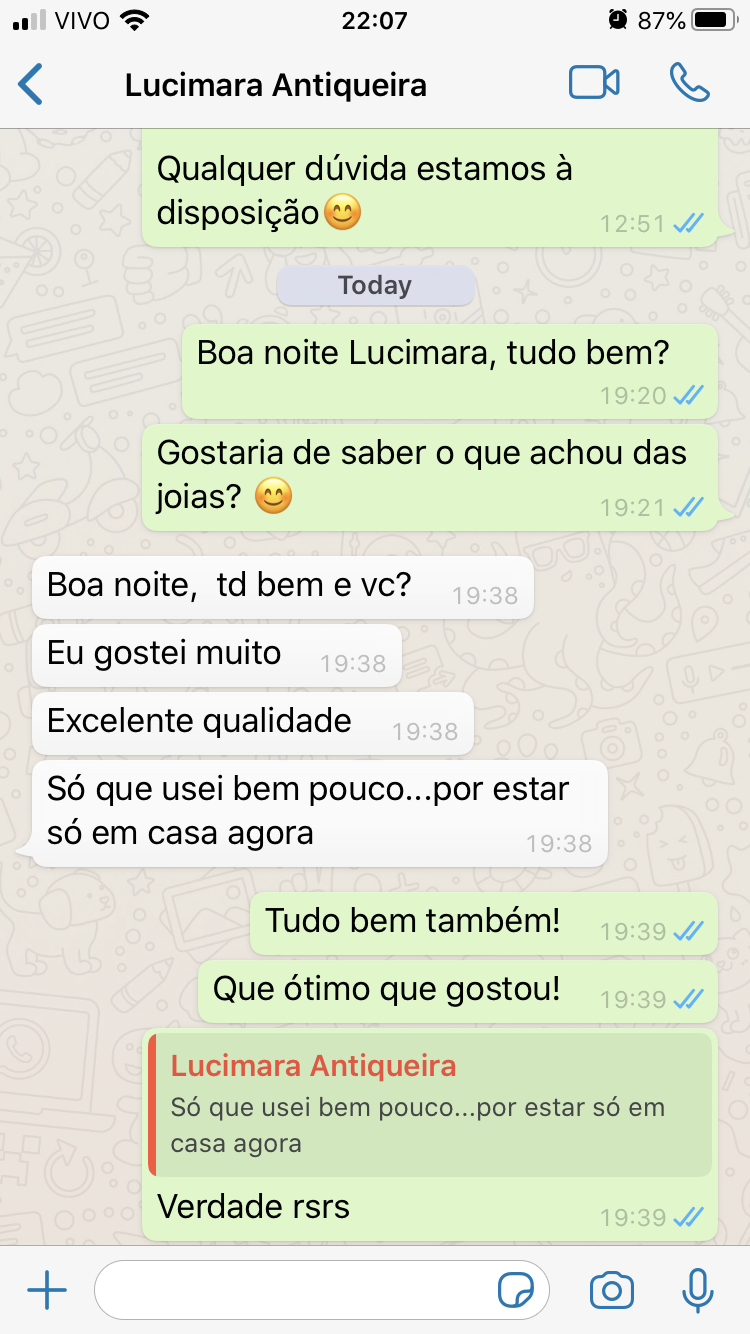Open the camera to send a photo
This screenshot has height=1334, width=750.
[x=612, y=1291]
